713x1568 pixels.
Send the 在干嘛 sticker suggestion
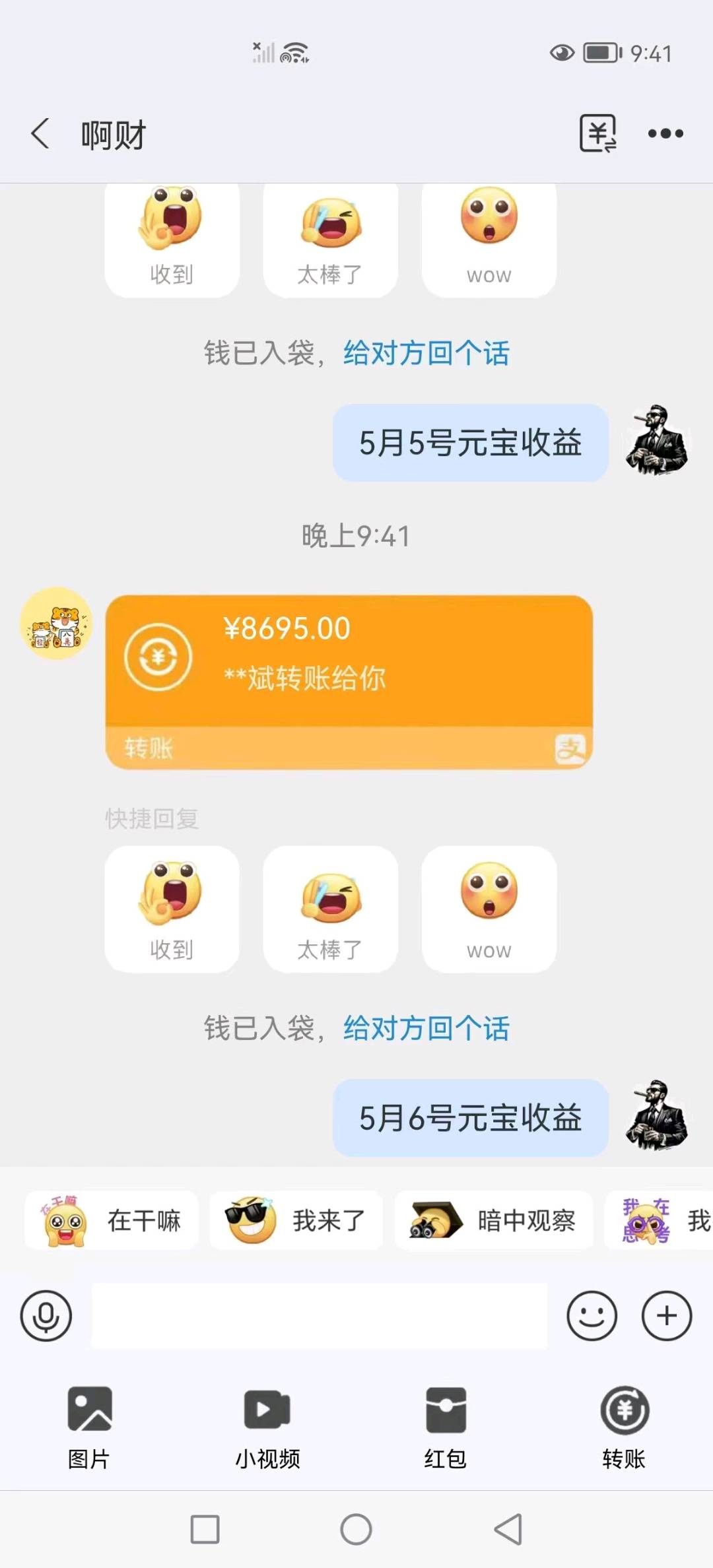tap(112, 1221)
